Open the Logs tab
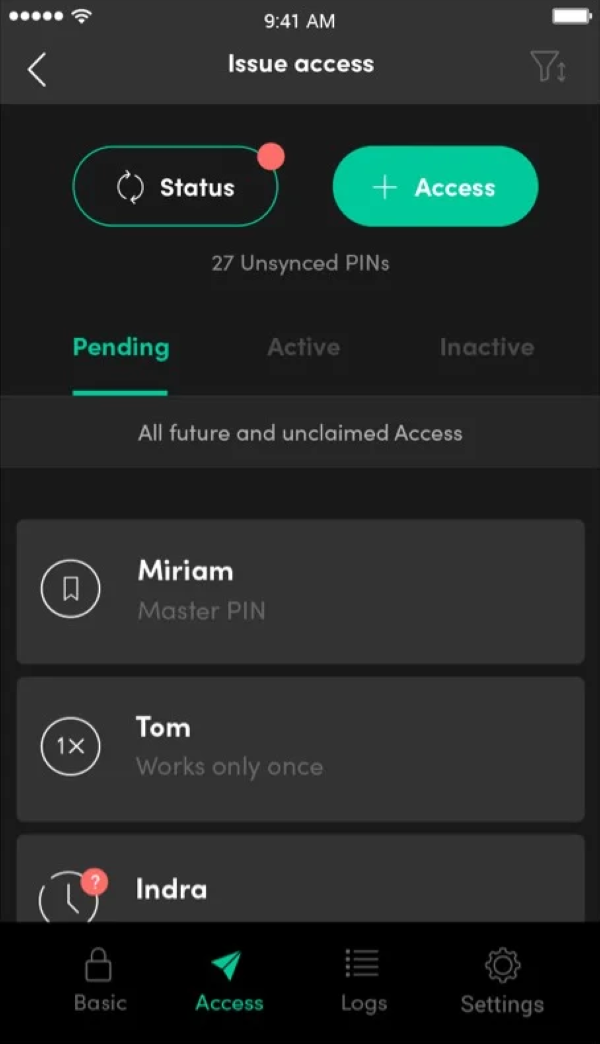The height and width of the screenshot is (1044, 600). point(363,980)
